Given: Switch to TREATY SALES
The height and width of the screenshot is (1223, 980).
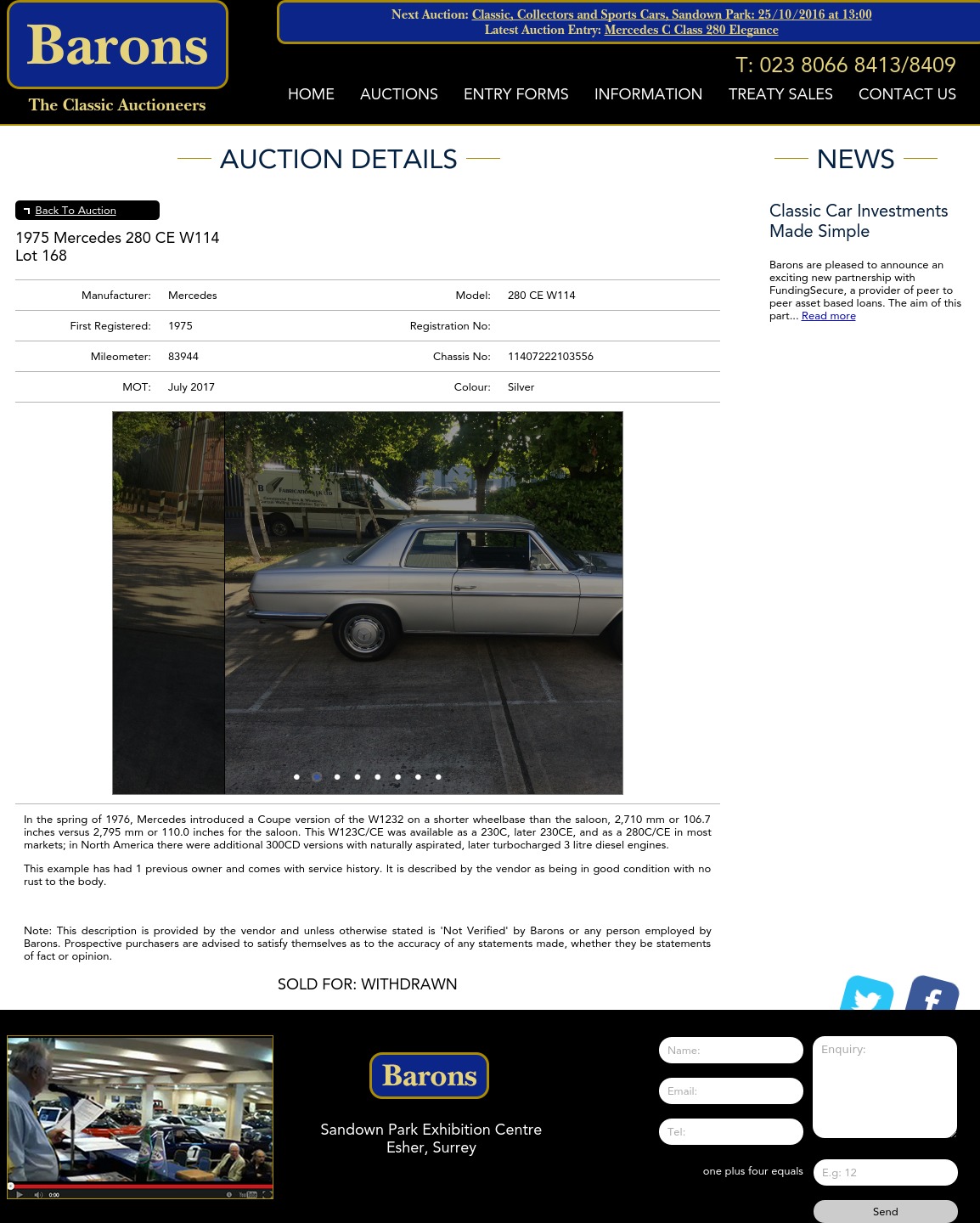Looking at the screenshot, I should point(780,94).
